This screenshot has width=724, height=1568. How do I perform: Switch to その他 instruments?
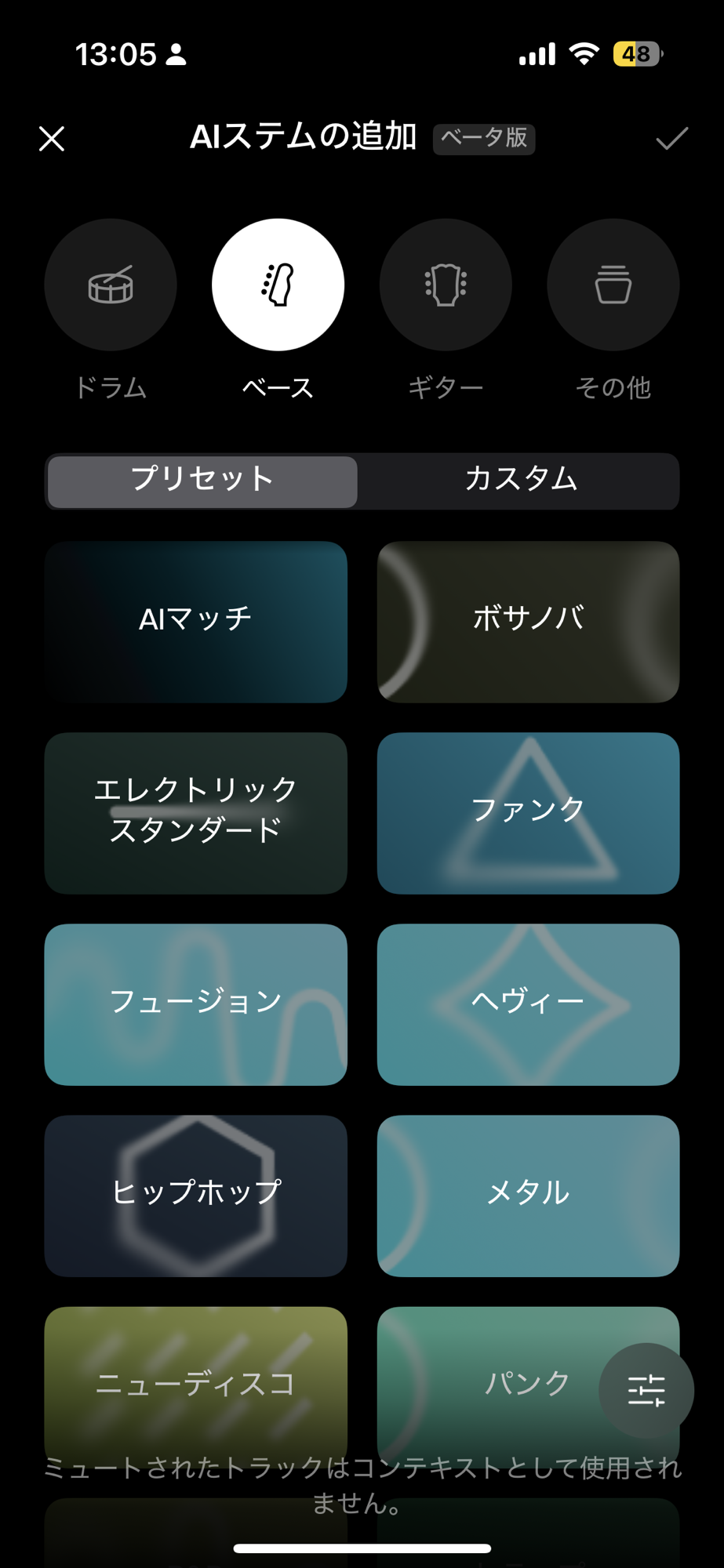coord(613,285)
